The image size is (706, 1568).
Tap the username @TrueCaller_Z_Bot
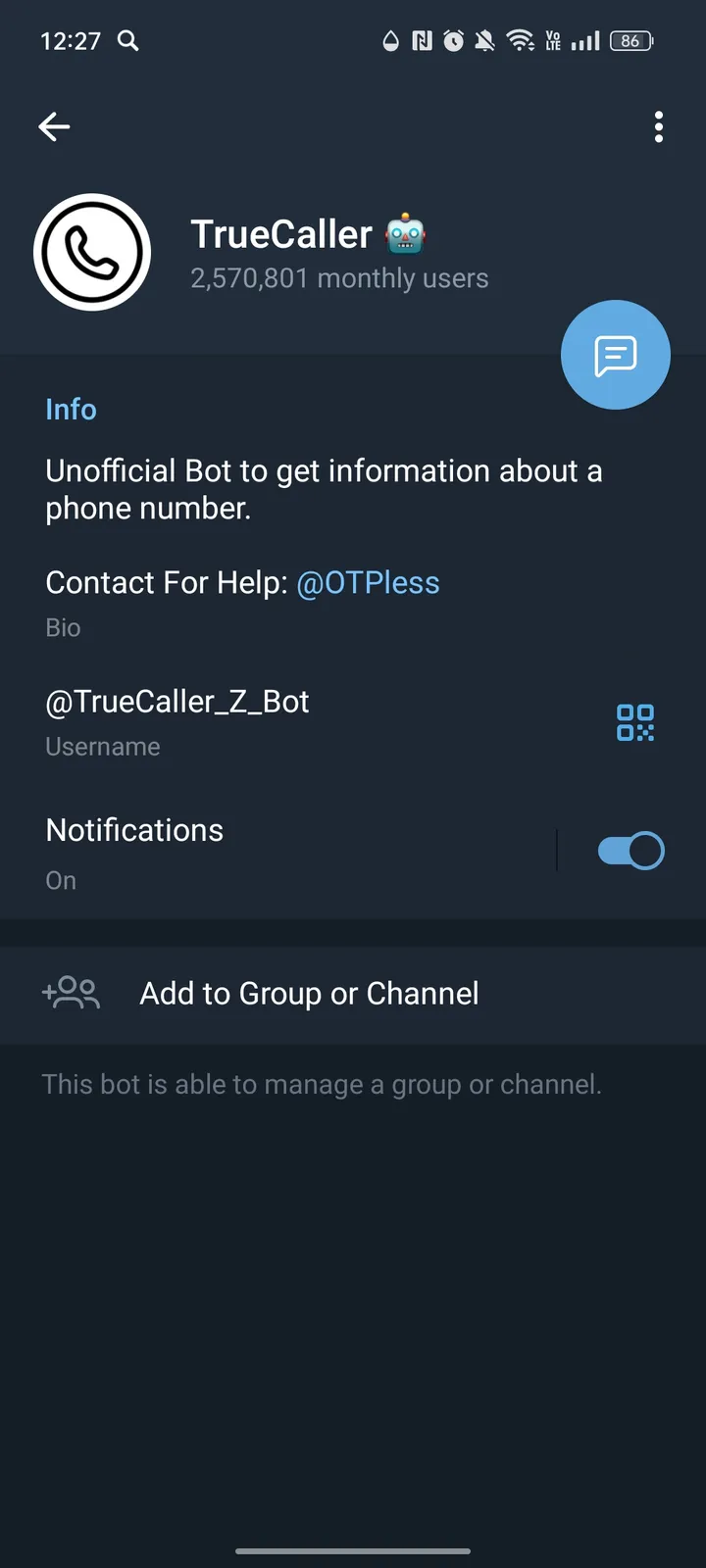[176, 701]
